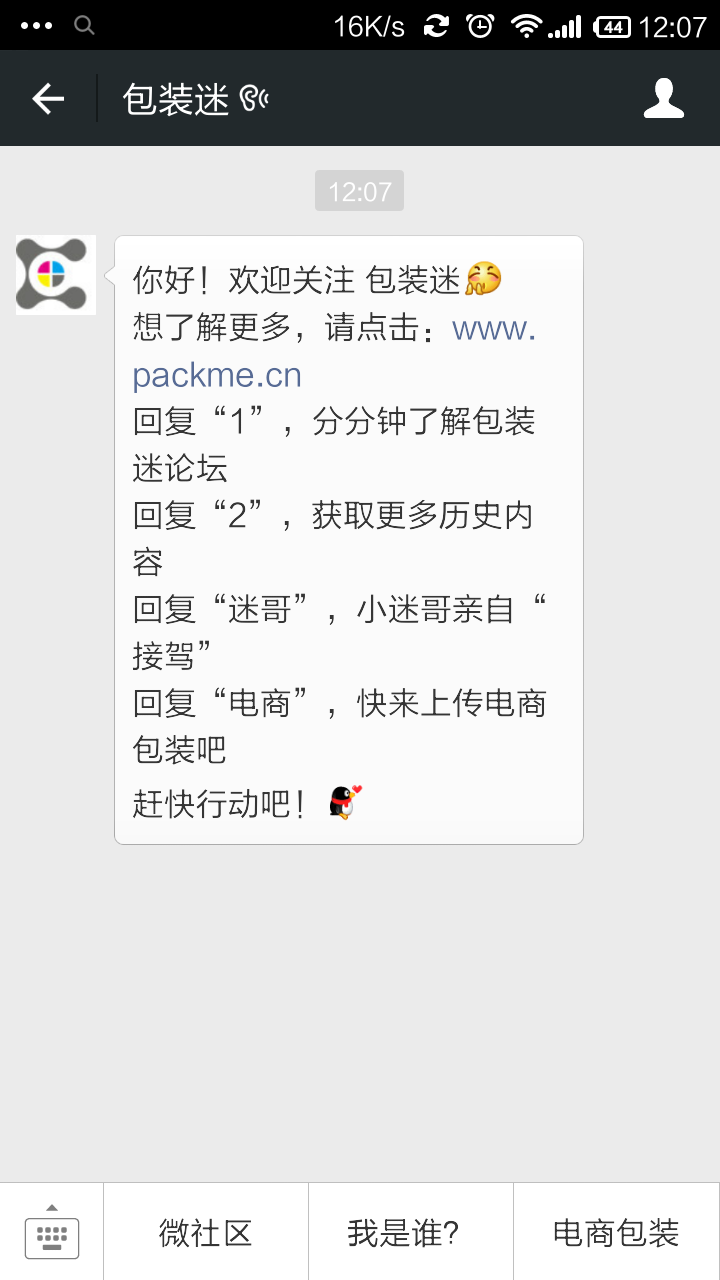This screenshot has height=1280, width=720.
Task: Tap the network speed indicator 16K/s
Action: point(371,25)
